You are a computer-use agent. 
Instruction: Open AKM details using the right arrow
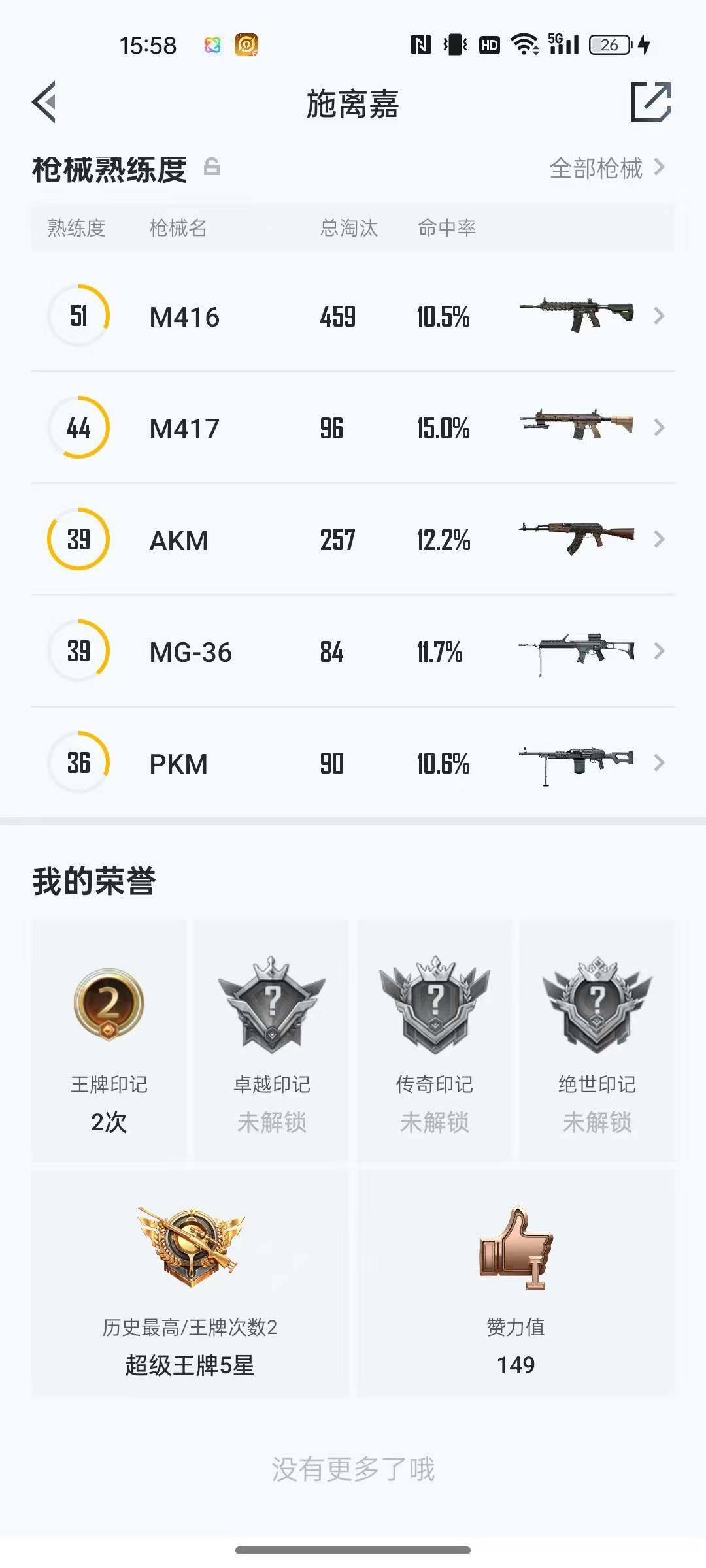659,540
